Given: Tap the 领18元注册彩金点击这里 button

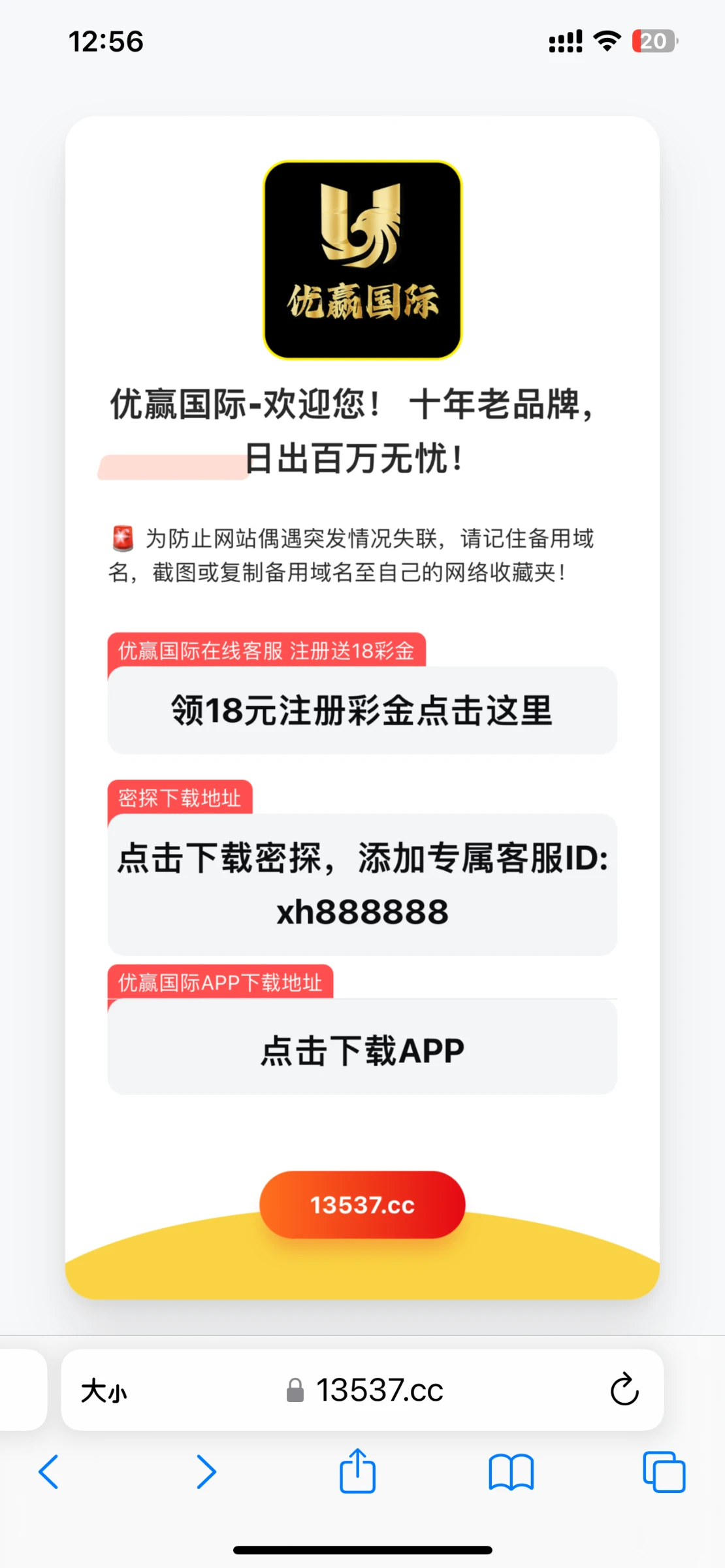Looking at the screenshot, I should point(362,710).
